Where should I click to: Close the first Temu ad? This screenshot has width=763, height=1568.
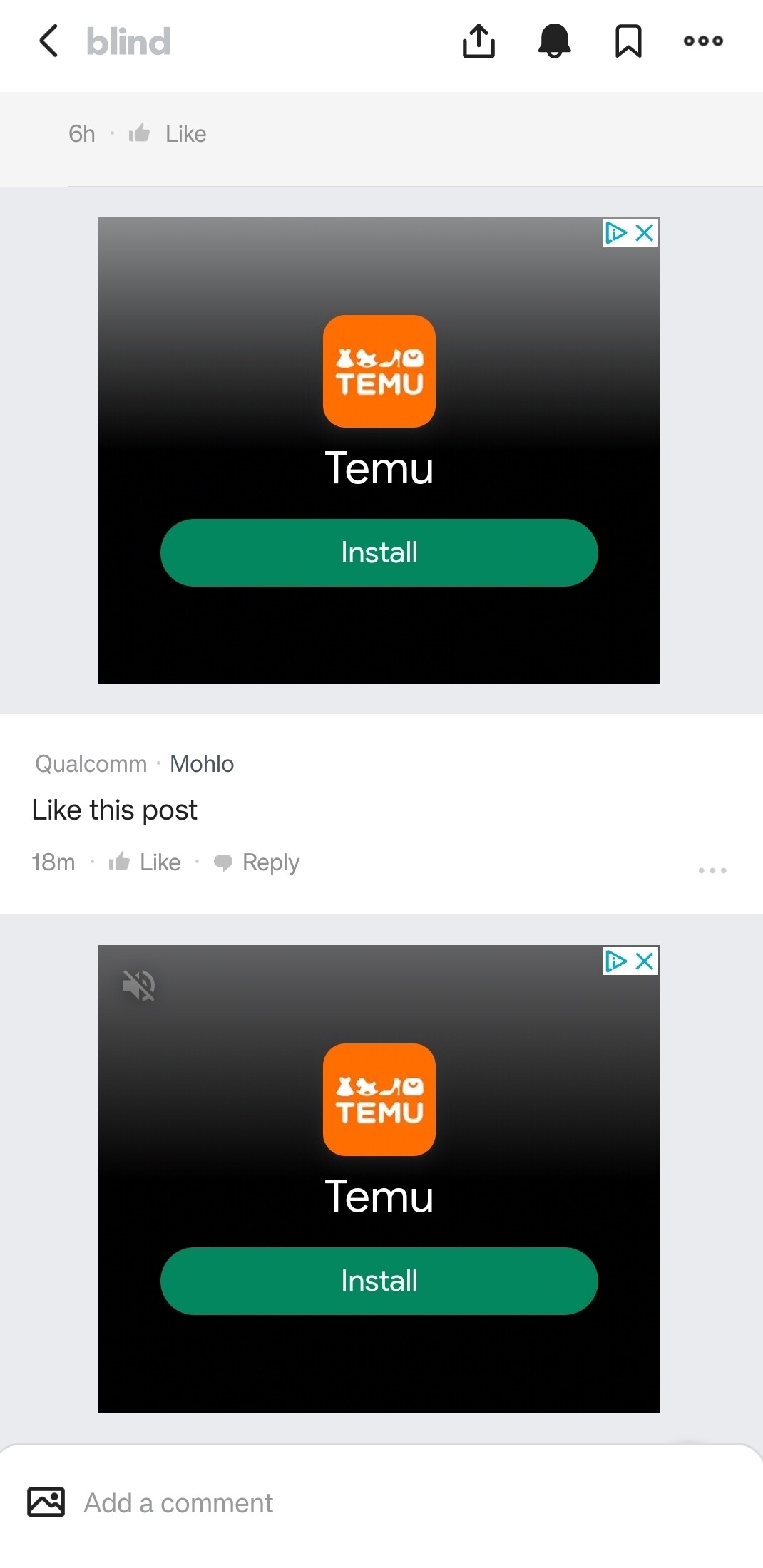645,232
